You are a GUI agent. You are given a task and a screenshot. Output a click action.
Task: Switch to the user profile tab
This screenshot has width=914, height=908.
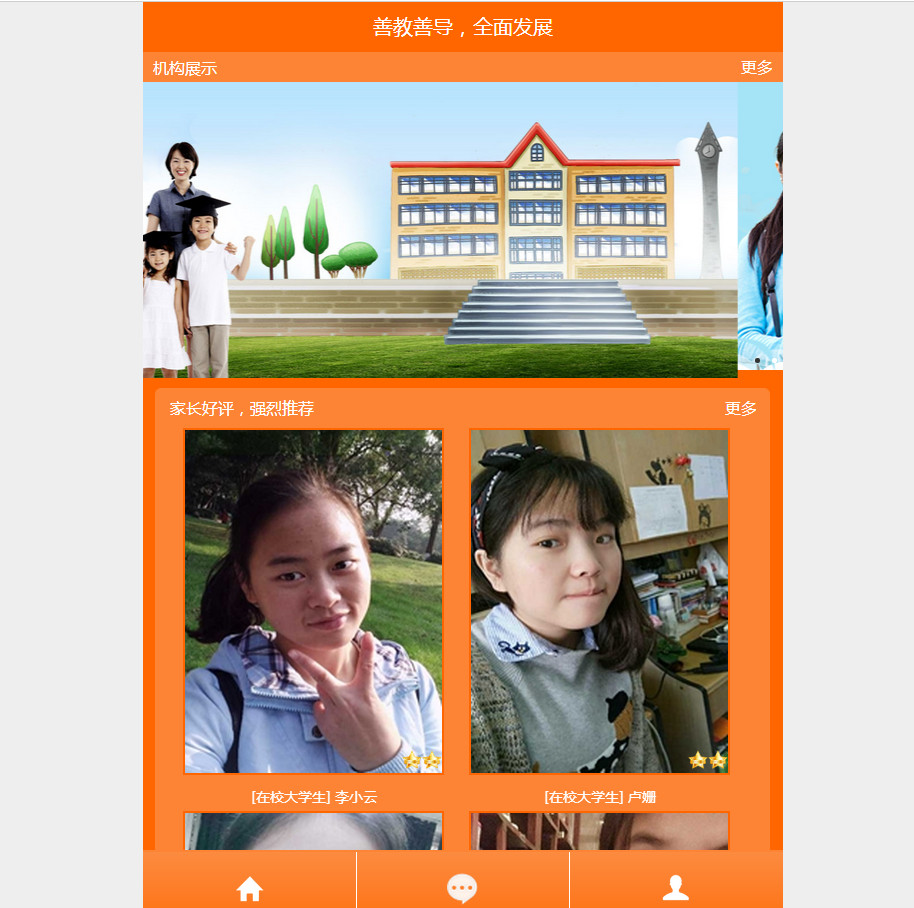tap(676, 887)
